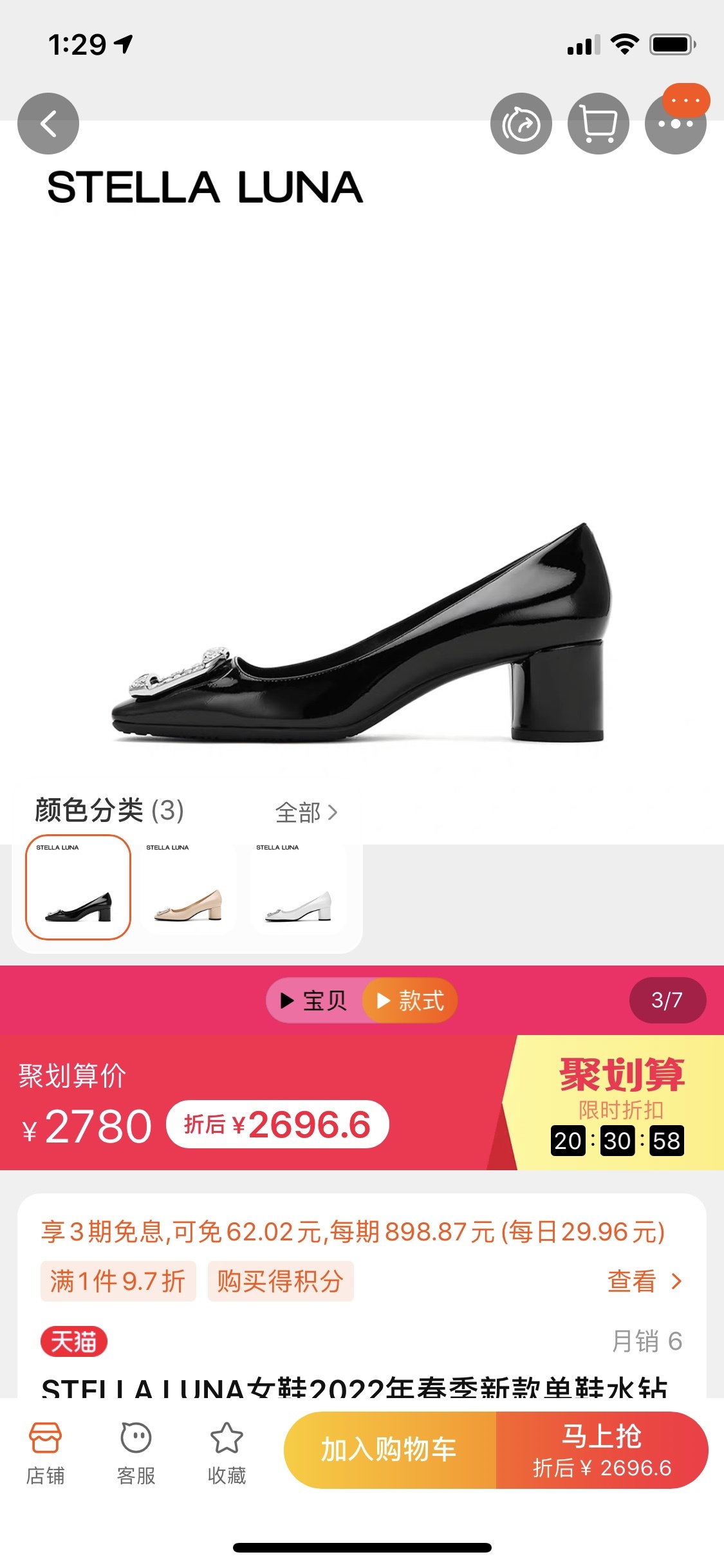Go back to the previous page
The image size is (724, 1568).
[48, 124]
